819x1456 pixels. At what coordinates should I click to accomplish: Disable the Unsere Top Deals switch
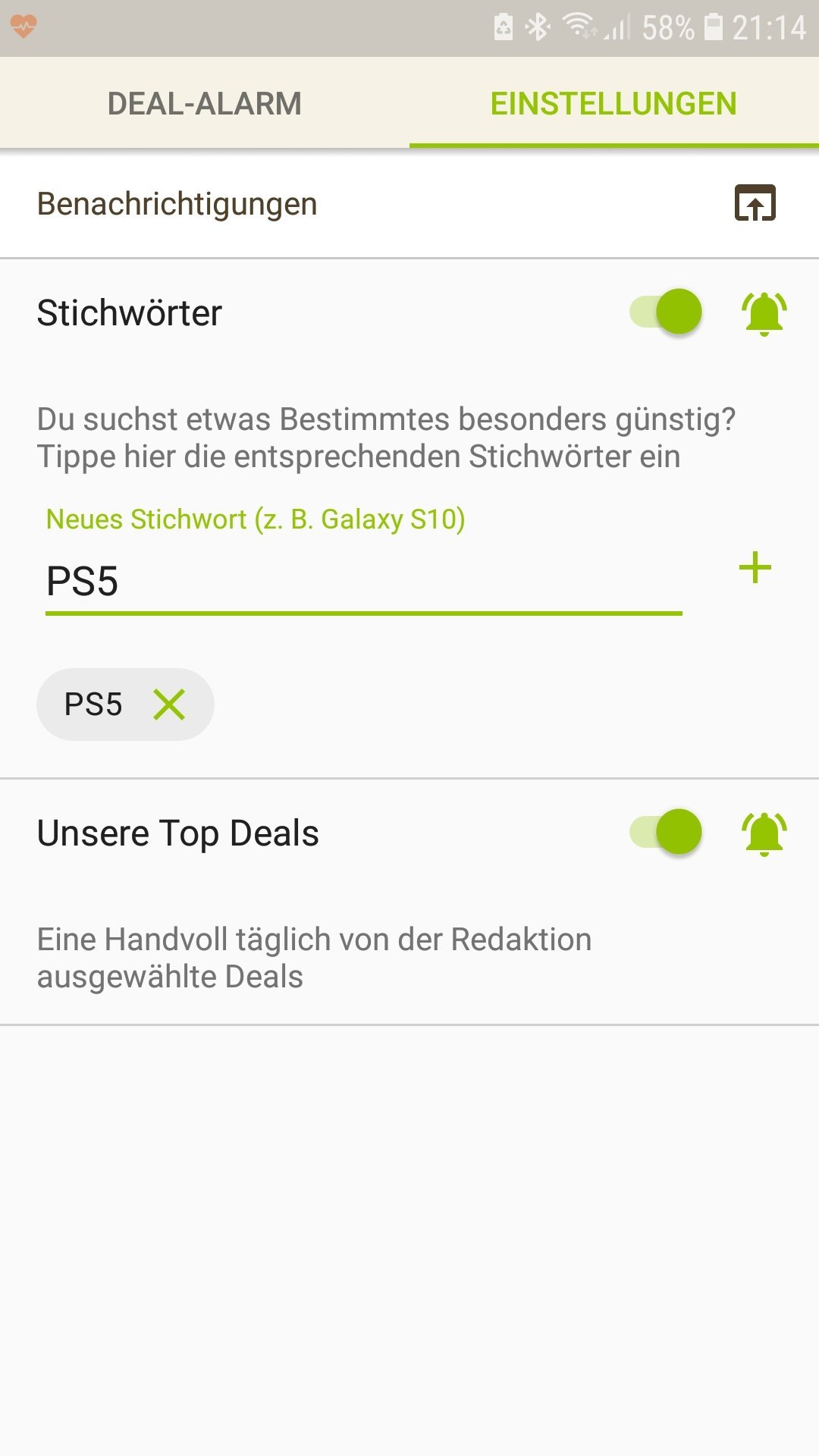667,832
